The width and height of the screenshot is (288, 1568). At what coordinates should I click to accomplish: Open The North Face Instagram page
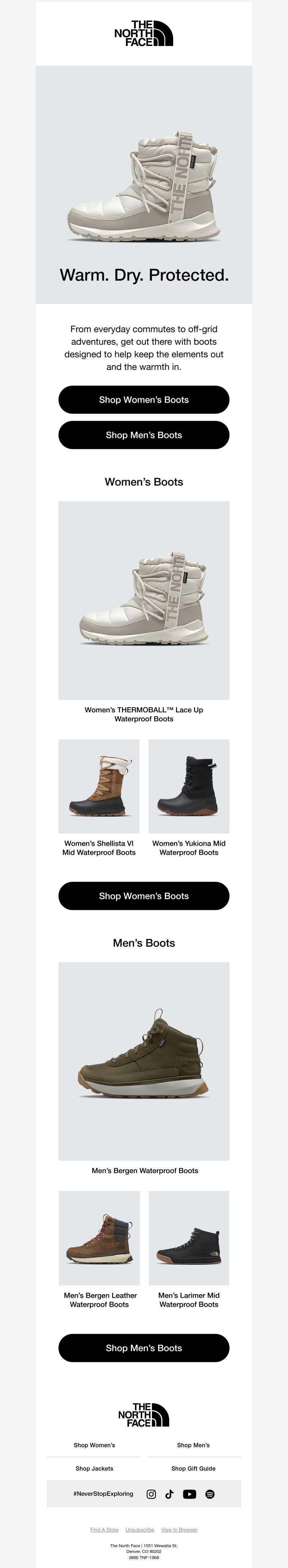pyautogui.click(x=151, y=1494)
